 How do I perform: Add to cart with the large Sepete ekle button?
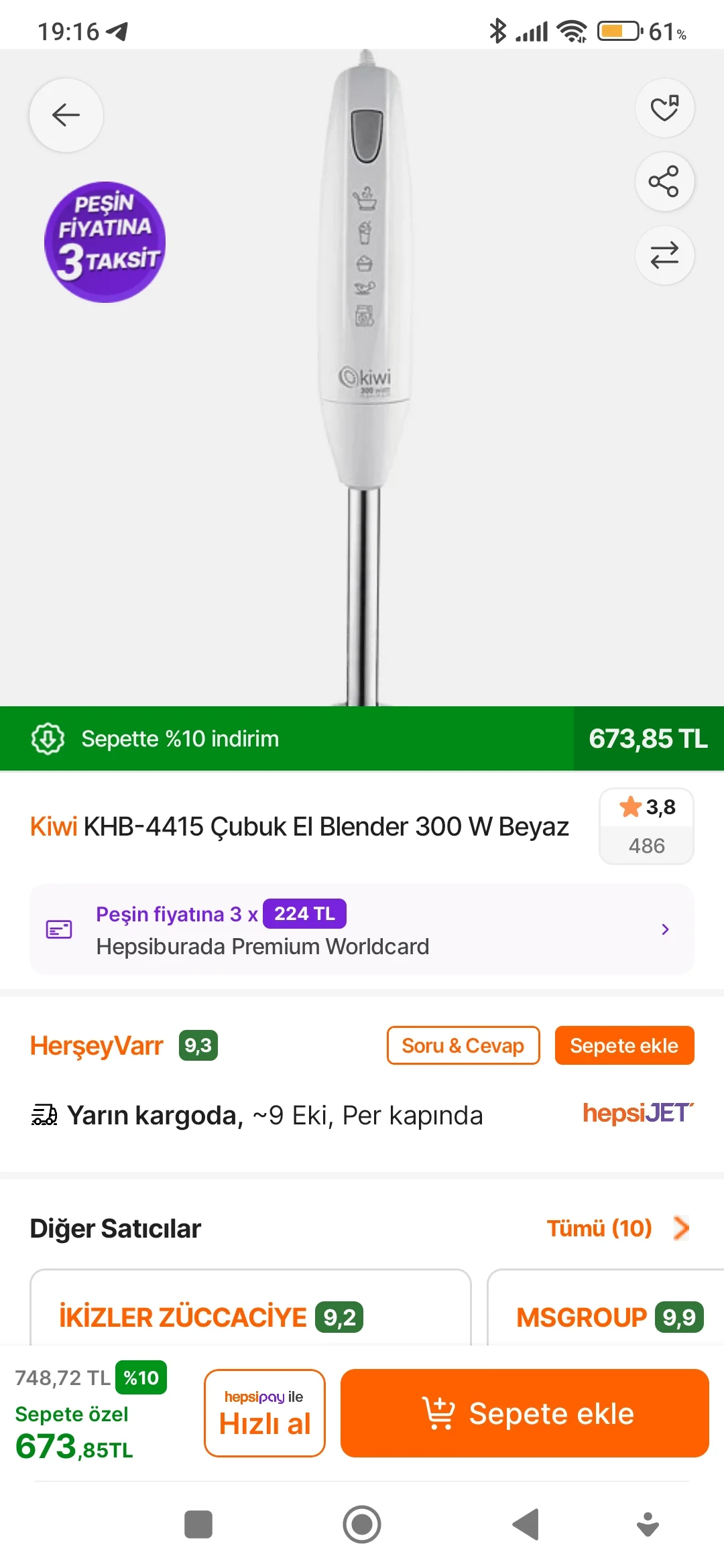pyautogui.click(x=524, y=1413)
